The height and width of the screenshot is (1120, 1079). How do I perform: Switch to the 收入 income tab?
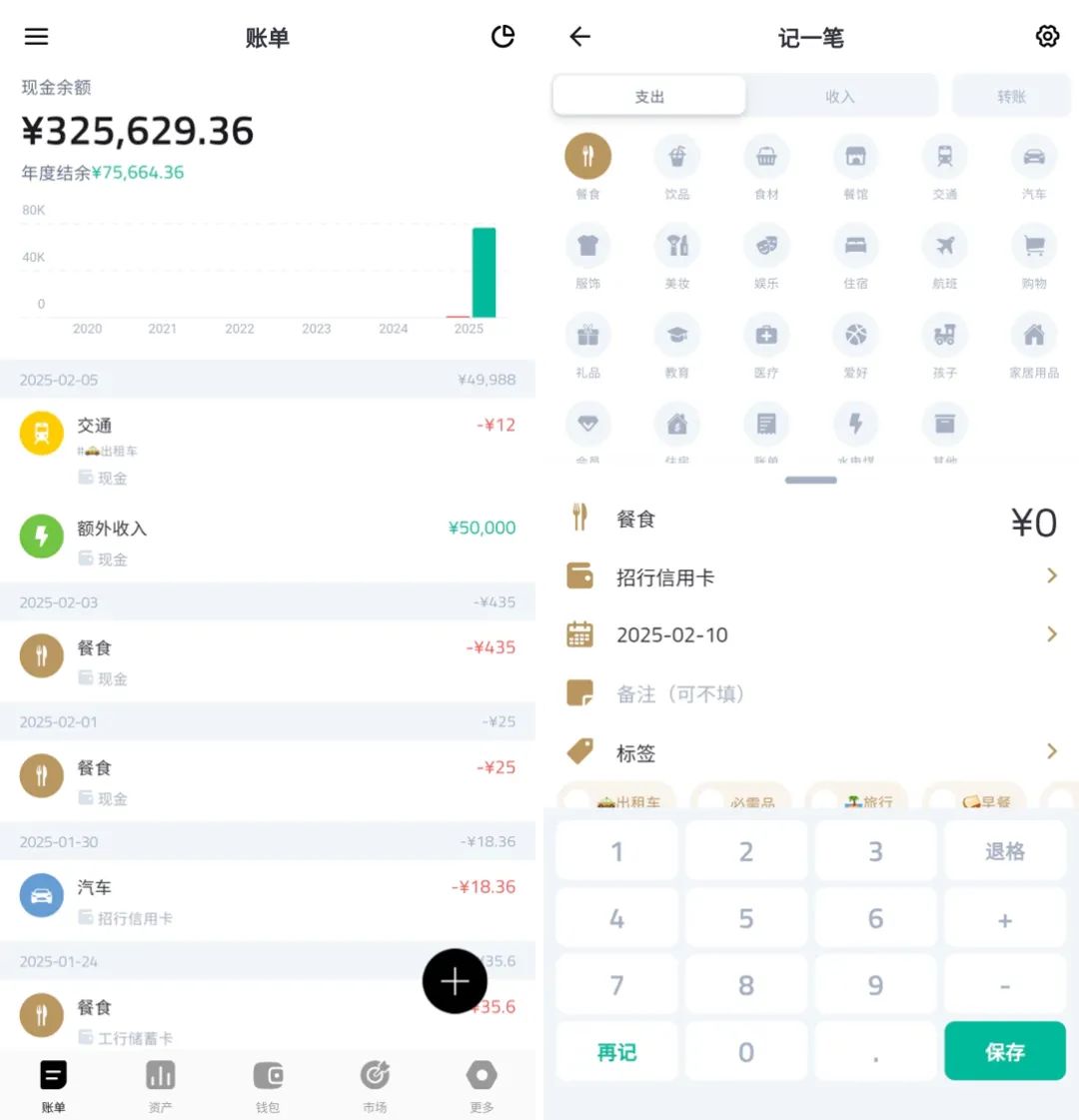tap(840, 97)
